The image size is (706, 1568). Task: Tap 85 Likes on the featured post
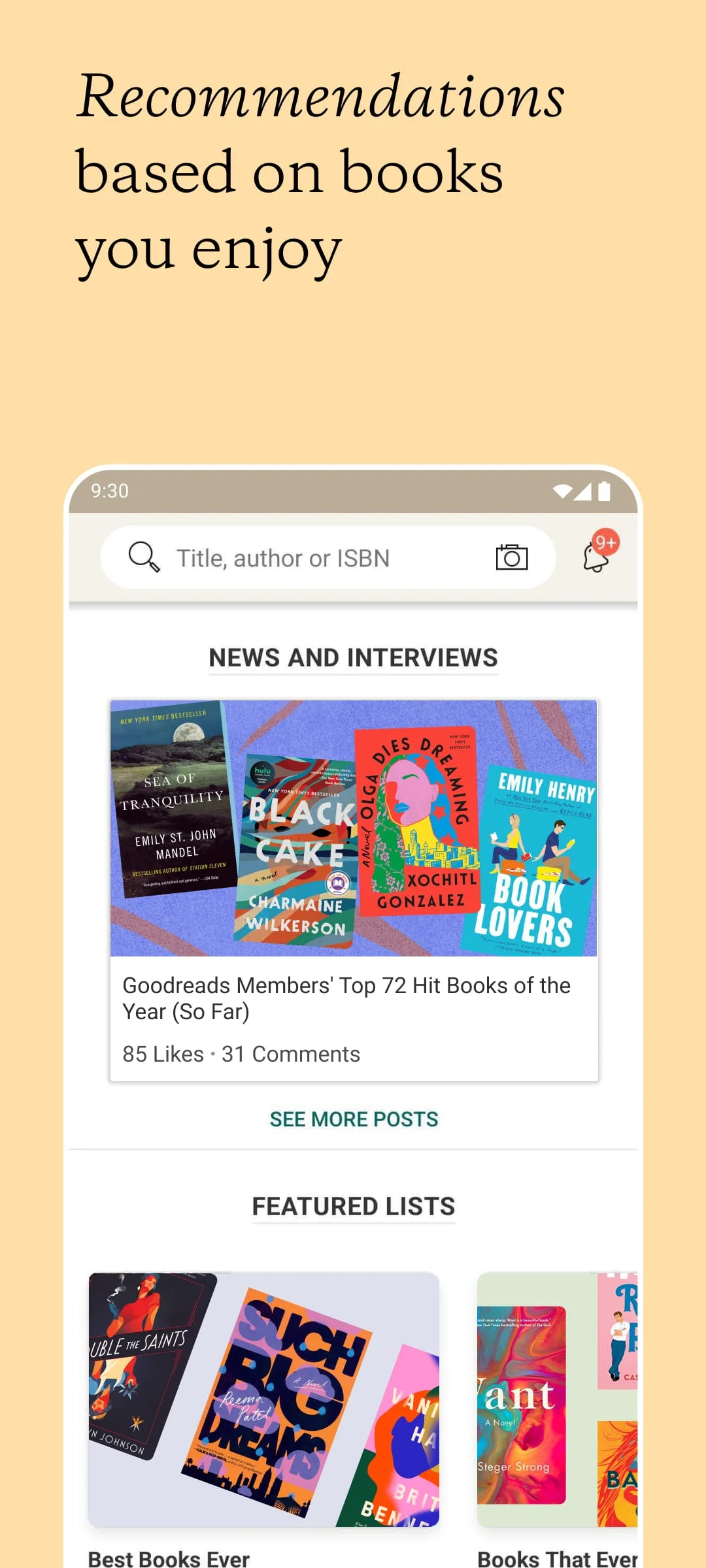(x=161, y=1053)
